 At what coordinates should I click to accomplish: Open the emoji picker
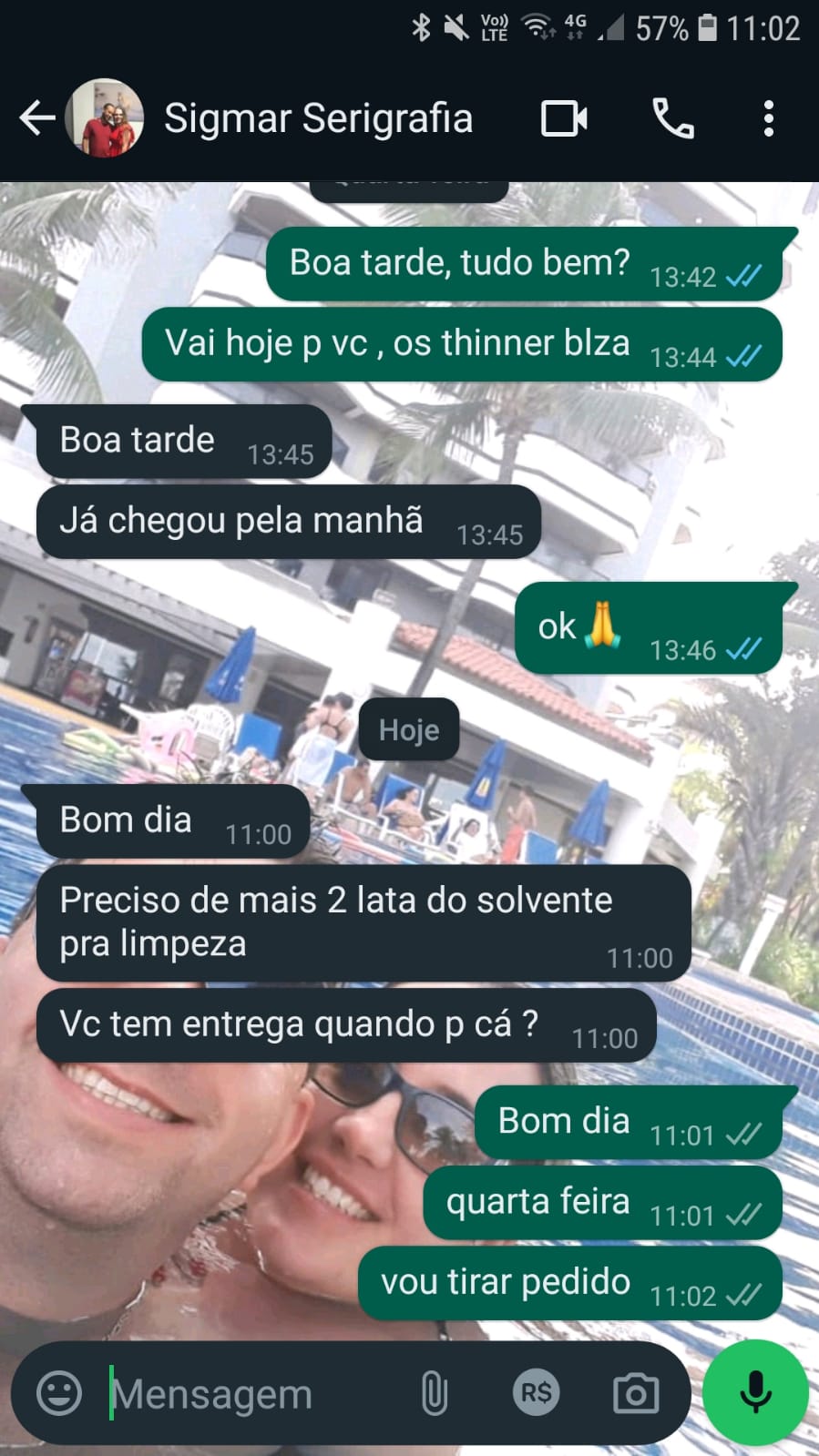(59, 1392)
